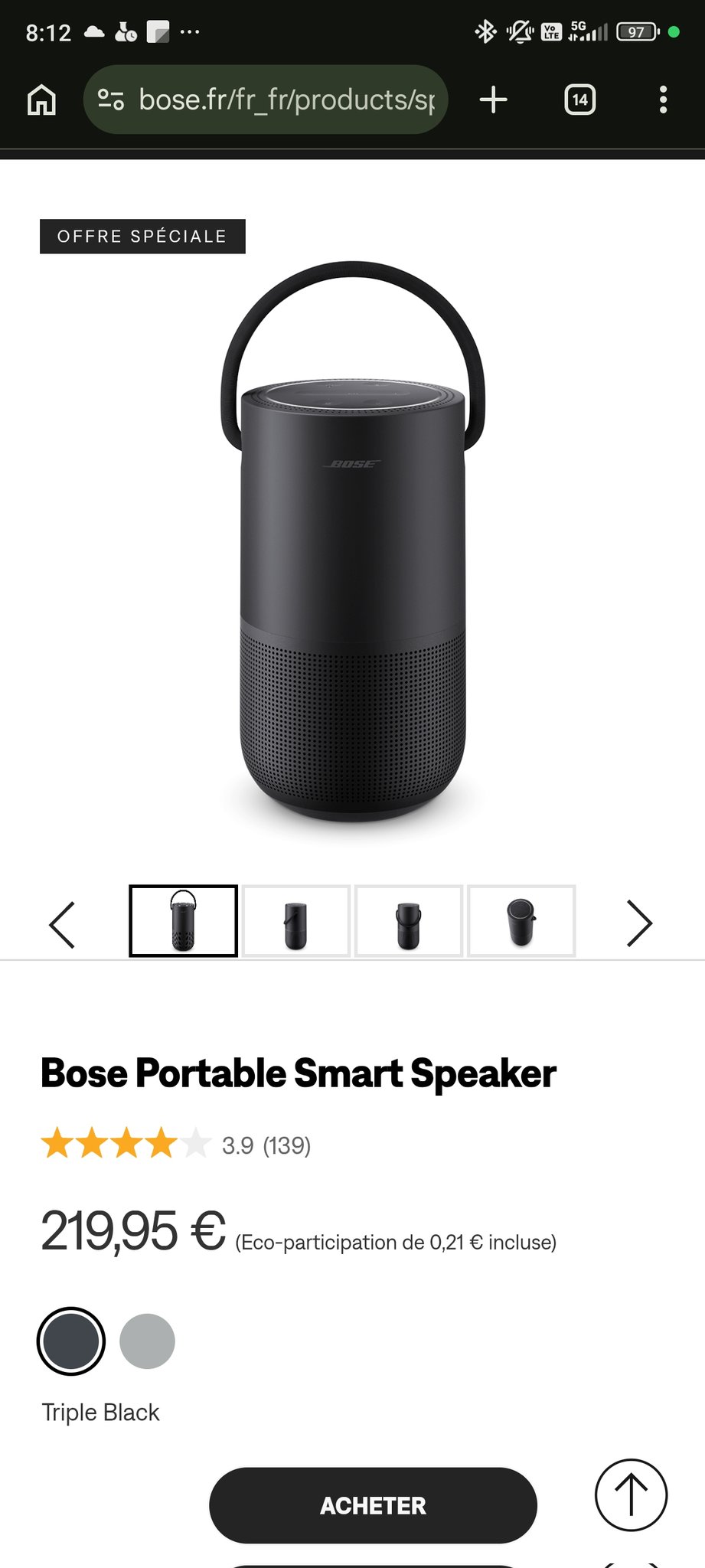Tap the Acheter button

coord(373,1505)
